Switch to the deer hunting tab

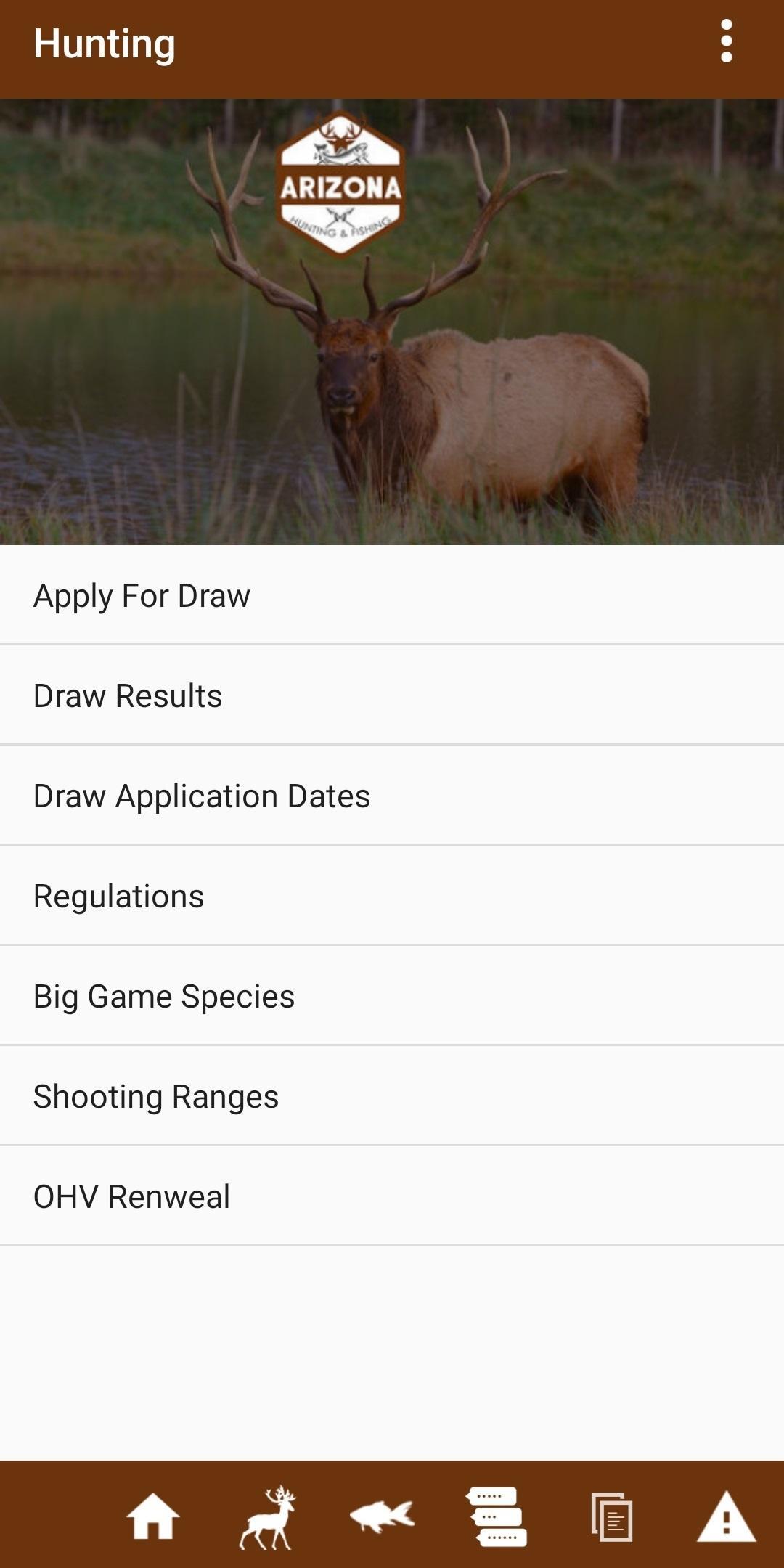pyautogui.click(x=268, y=1516)
